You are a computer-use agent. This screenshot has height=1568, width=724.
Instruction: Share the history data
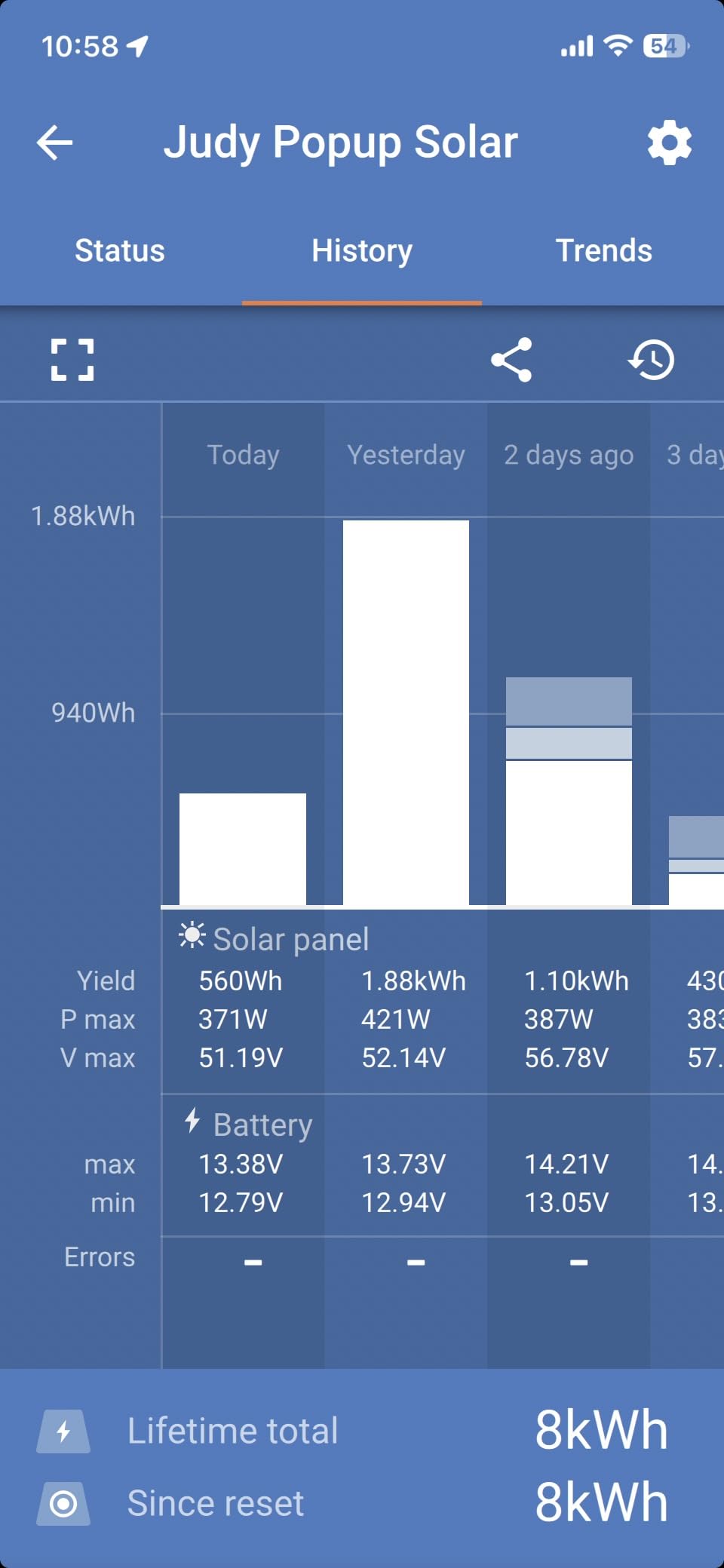[x=512, y=360]
